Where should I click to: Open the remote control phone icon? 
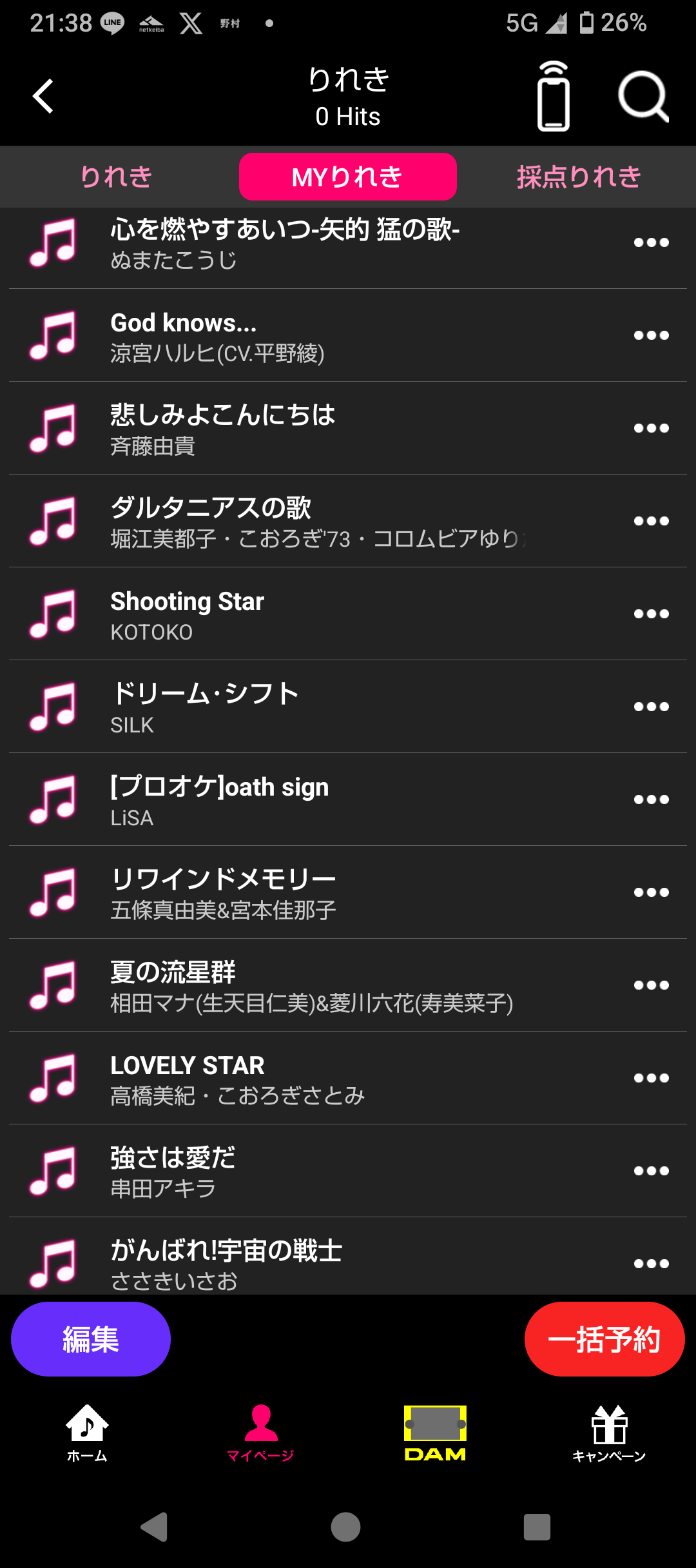tap(554, 97)
